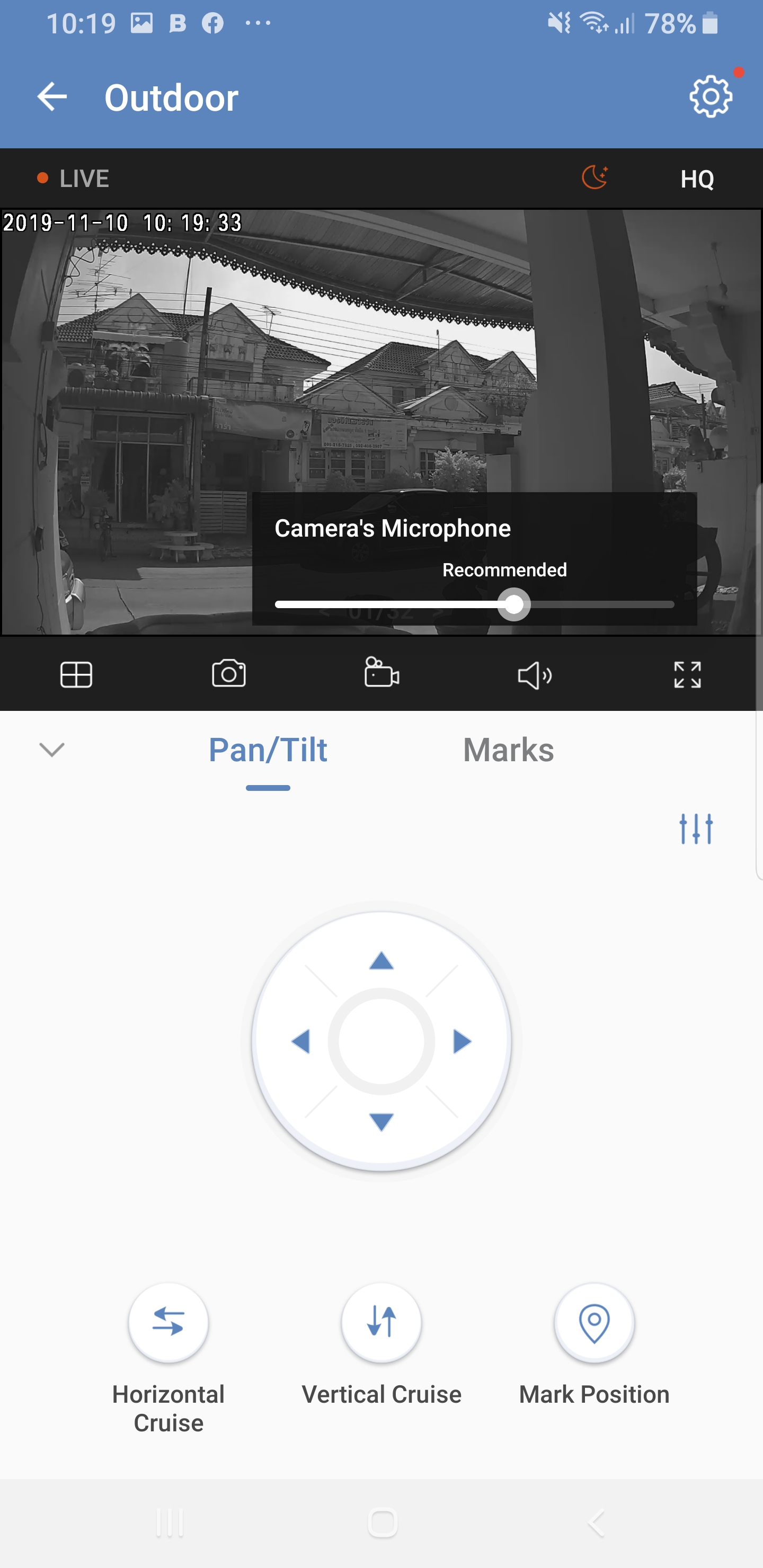
Task: Go back from Outdoor camera screen
Action: (52, 97)
